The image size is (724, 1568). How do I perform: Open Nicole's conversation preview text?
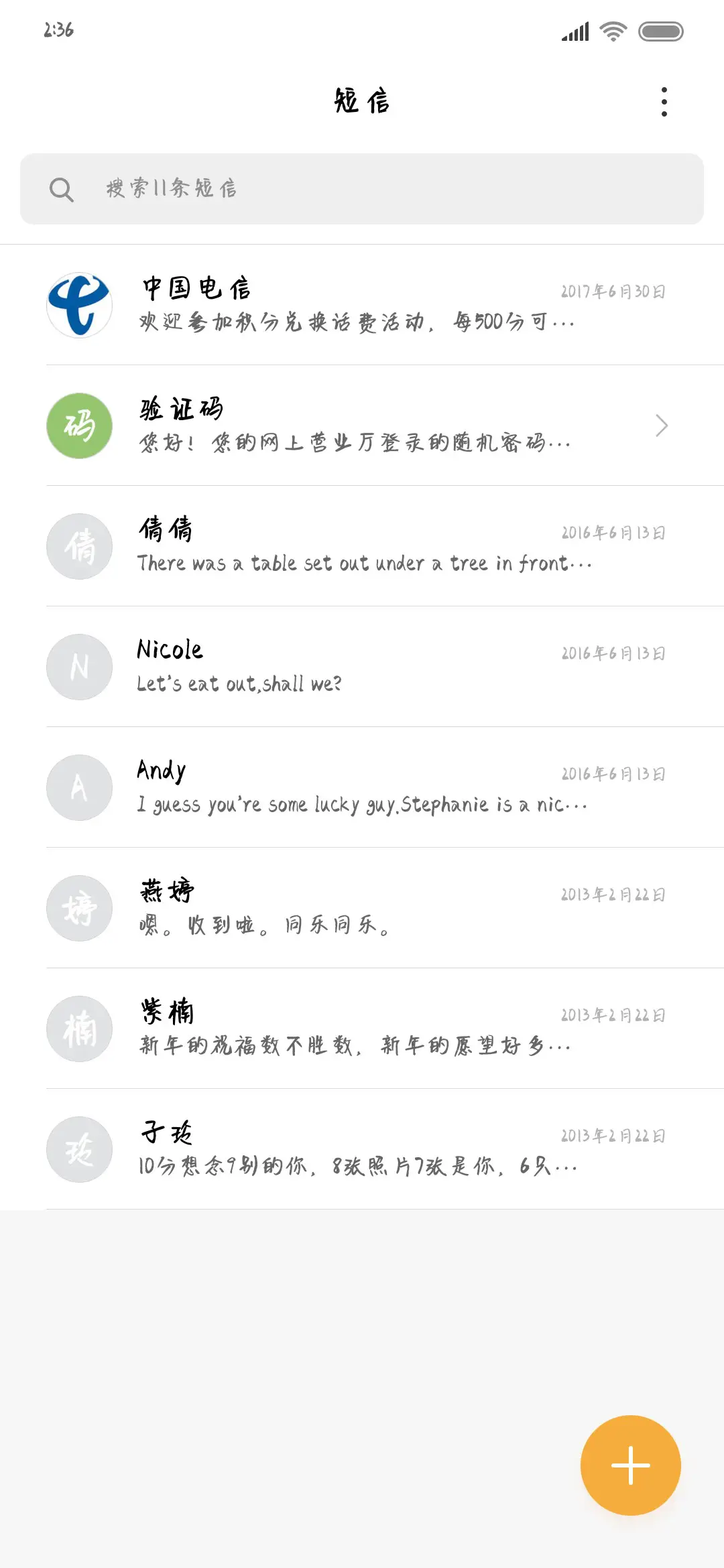pyautogui.click(x=239, y=683)
